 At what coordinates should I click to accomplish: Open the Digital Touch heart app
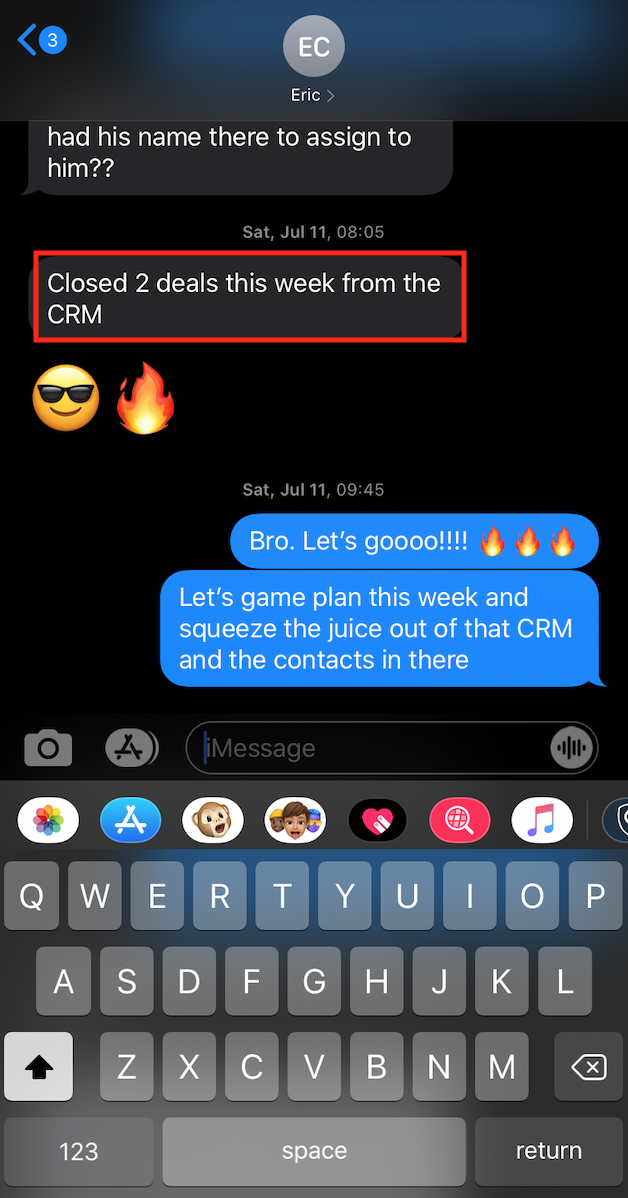[x=378, y=821]
